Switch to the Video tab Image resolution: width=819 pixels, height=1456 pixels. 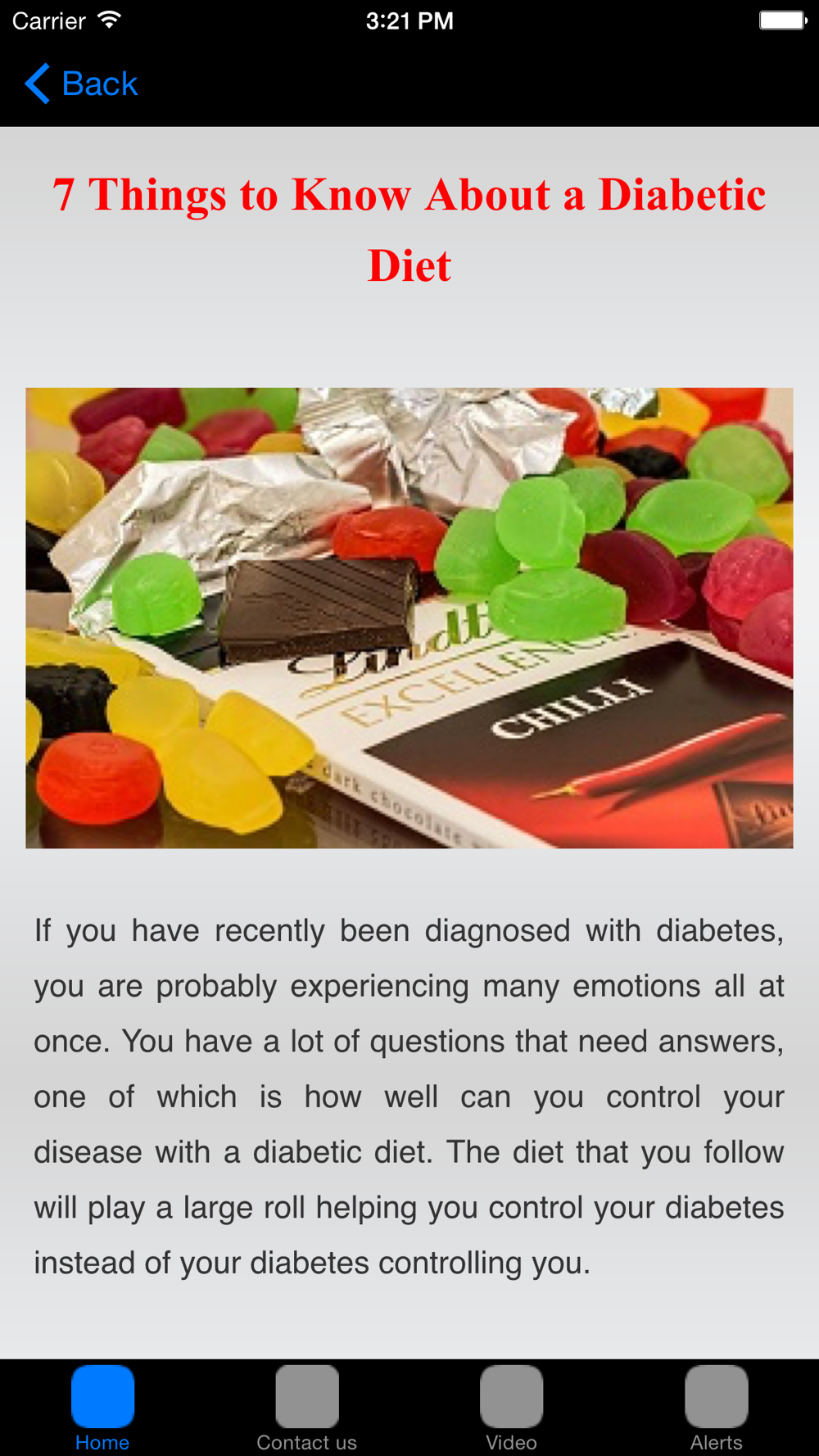pyautogui.click(x=512, y=1409)
